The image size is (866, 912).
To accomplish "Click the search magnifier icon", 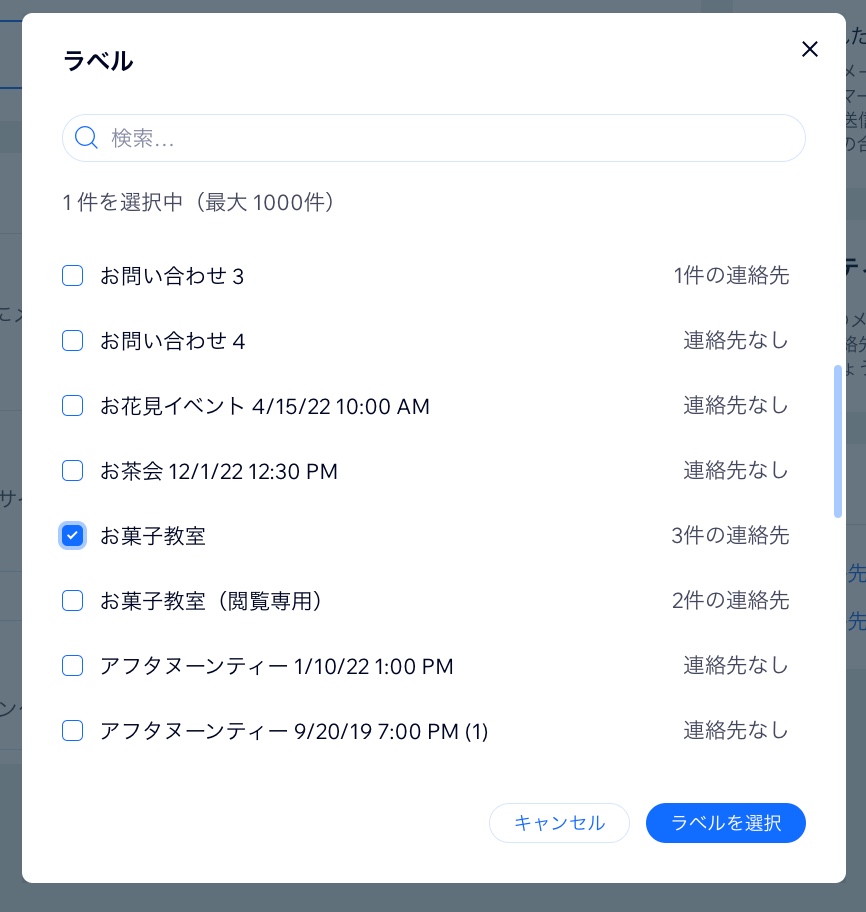I will pyautogui.click(x=86, y=138).
